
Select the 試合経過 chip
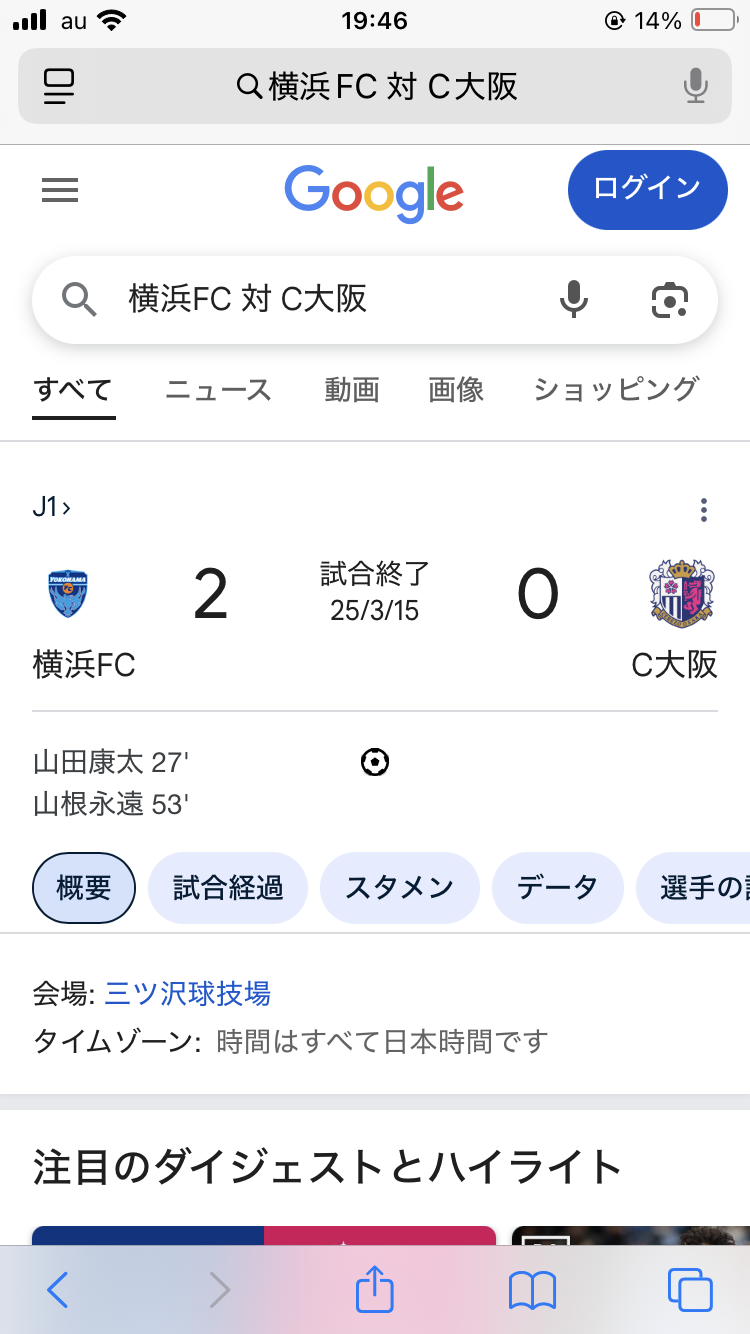coord(228,888)
